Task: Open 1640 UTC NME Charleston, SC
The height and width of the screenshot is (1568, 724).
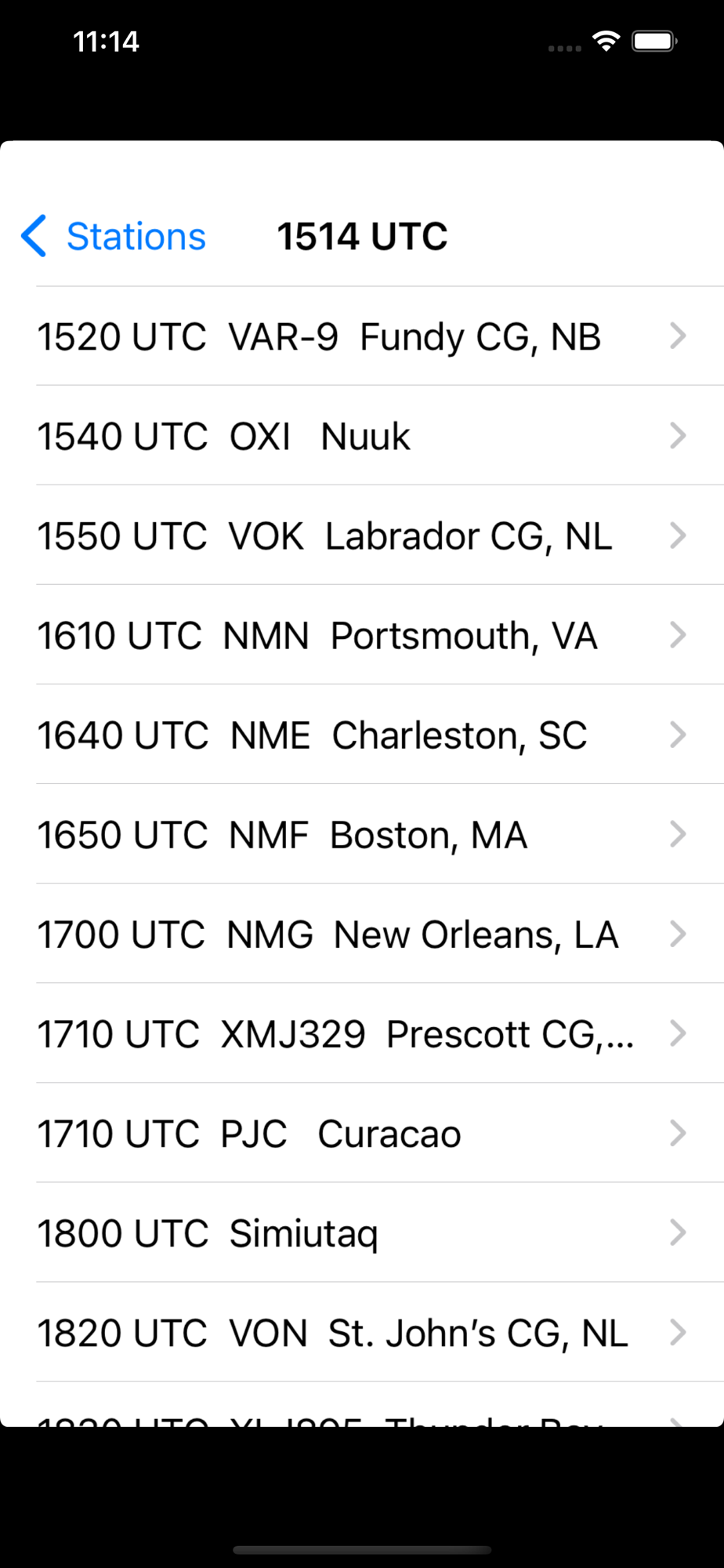Action: tap(360, 735)
